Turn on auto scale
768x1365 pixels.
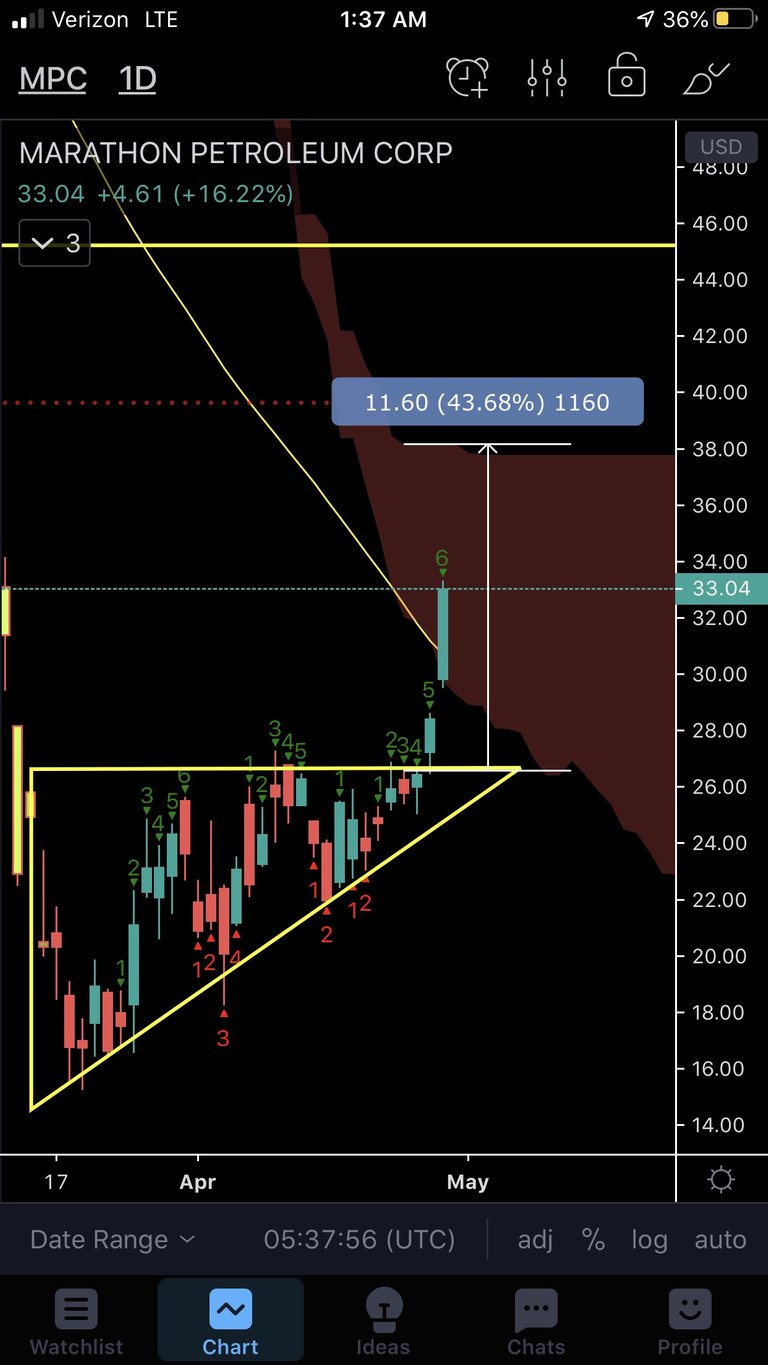tap(720, 1240)
